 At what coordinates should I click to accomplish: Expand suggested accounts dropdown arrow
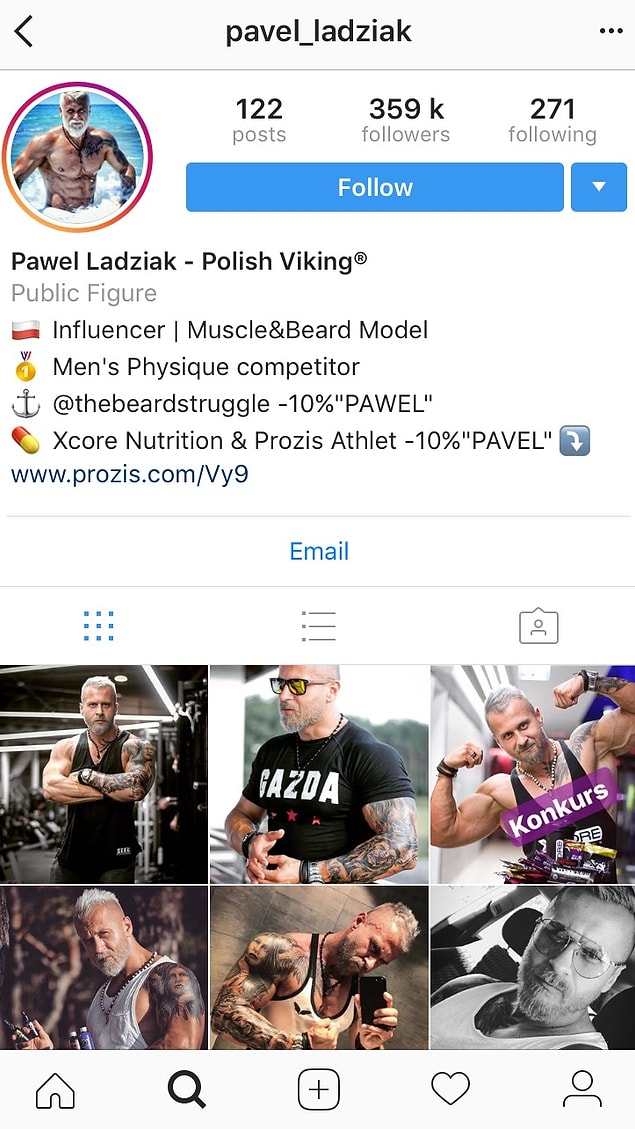(x=599, y=187)
